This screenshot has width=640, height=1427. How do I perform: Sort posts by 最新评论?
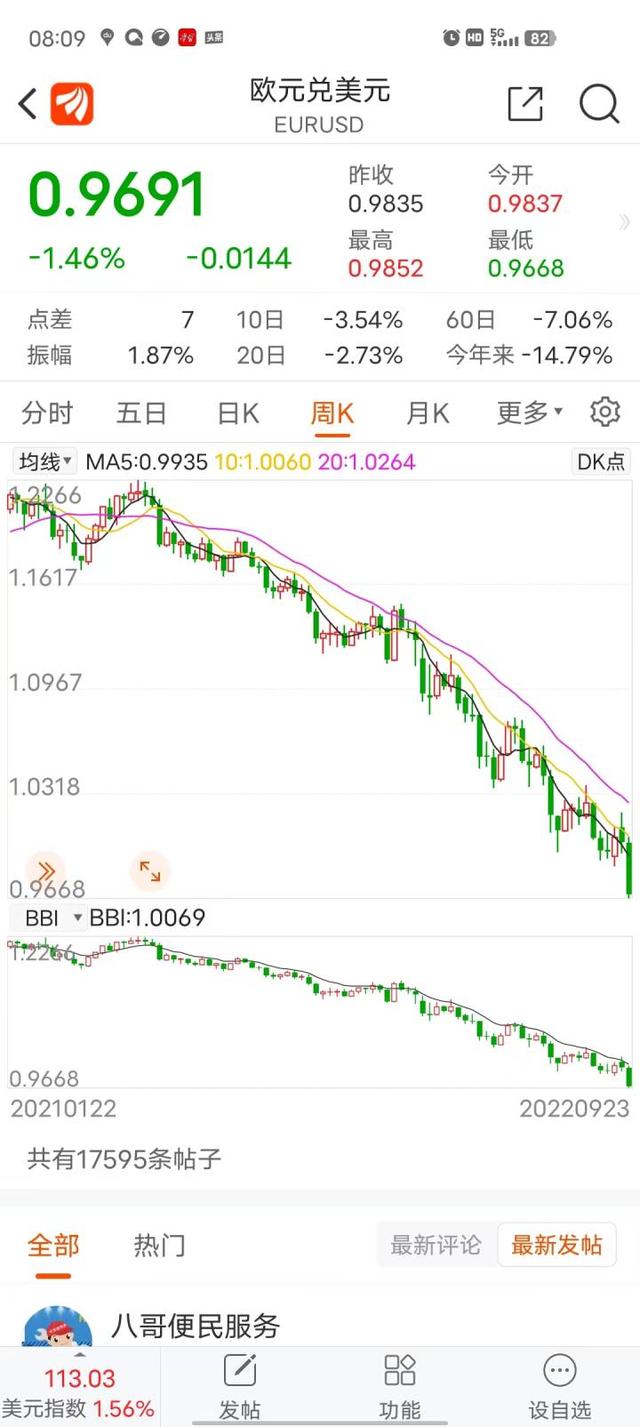coord(436,1245)
